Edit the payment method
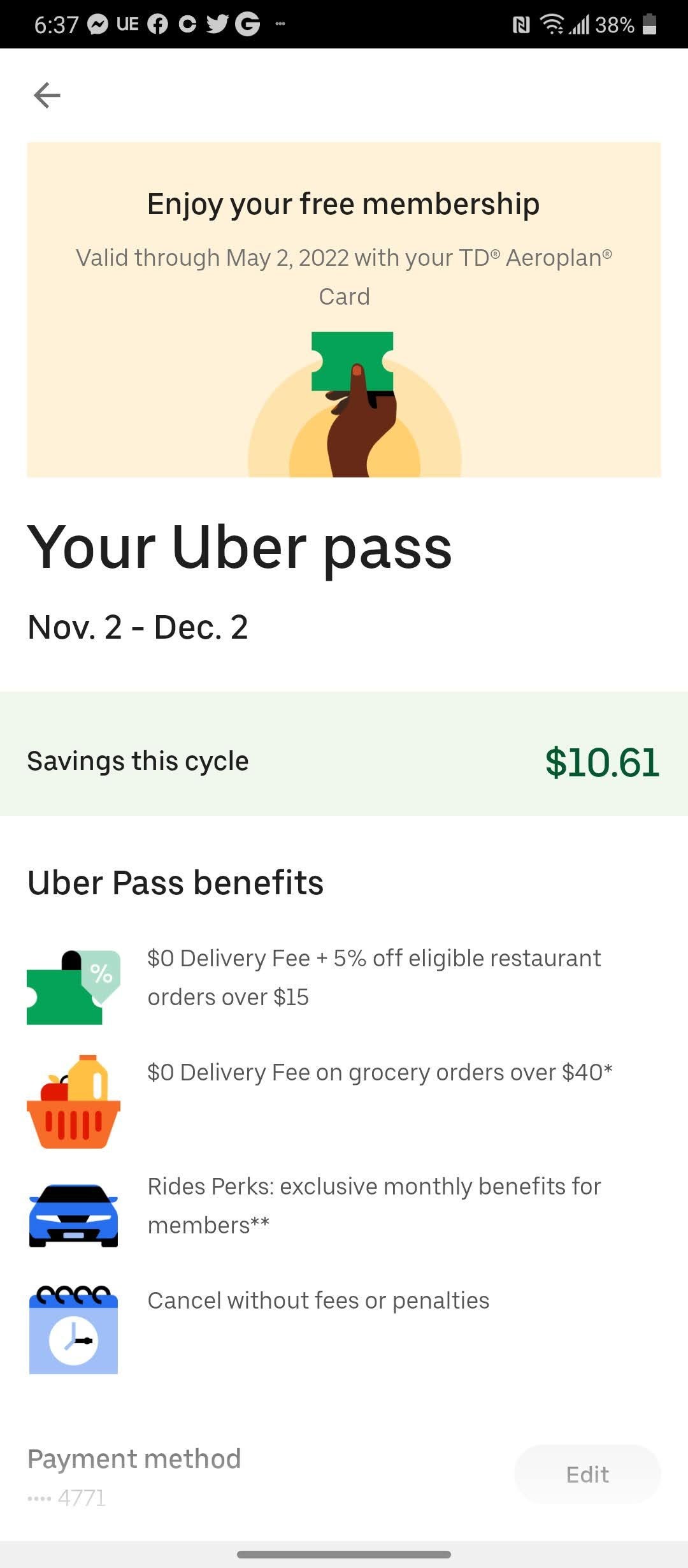Image resolution: width=688 pixels, height=1568 pixels. pos(587,1473)
